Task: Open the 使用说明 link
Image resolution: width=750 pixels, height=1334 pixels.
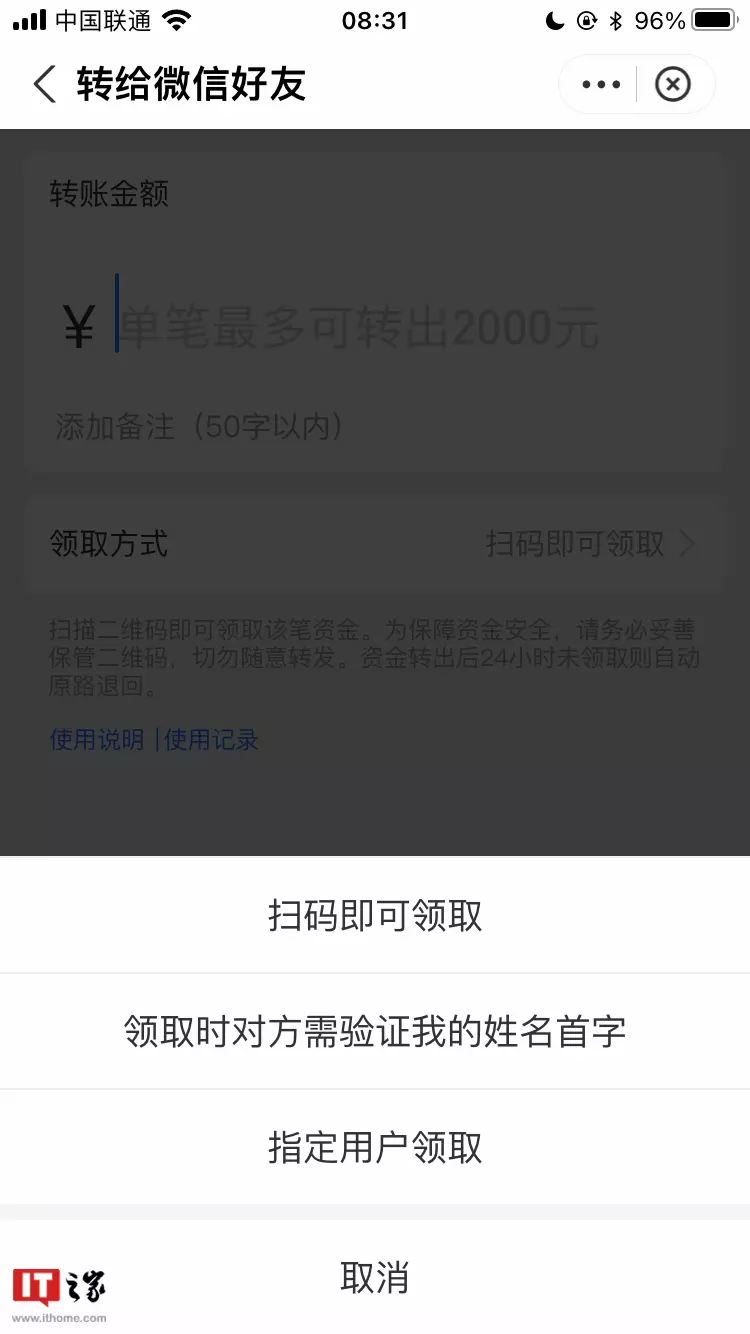Action: [95, 739]
